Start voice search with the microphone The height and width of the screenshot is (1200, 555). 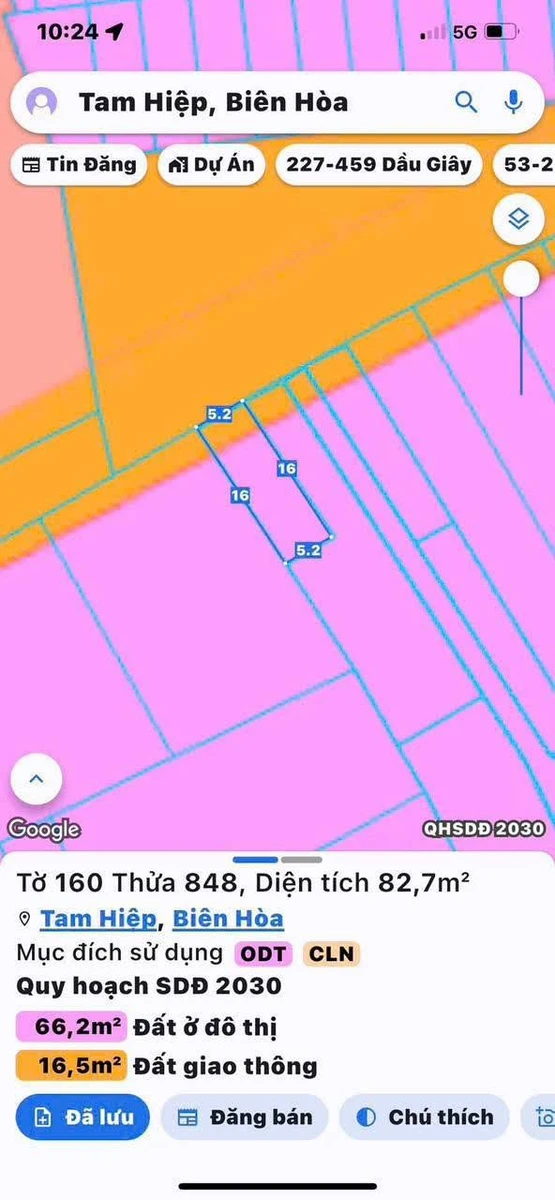(514, 101)
